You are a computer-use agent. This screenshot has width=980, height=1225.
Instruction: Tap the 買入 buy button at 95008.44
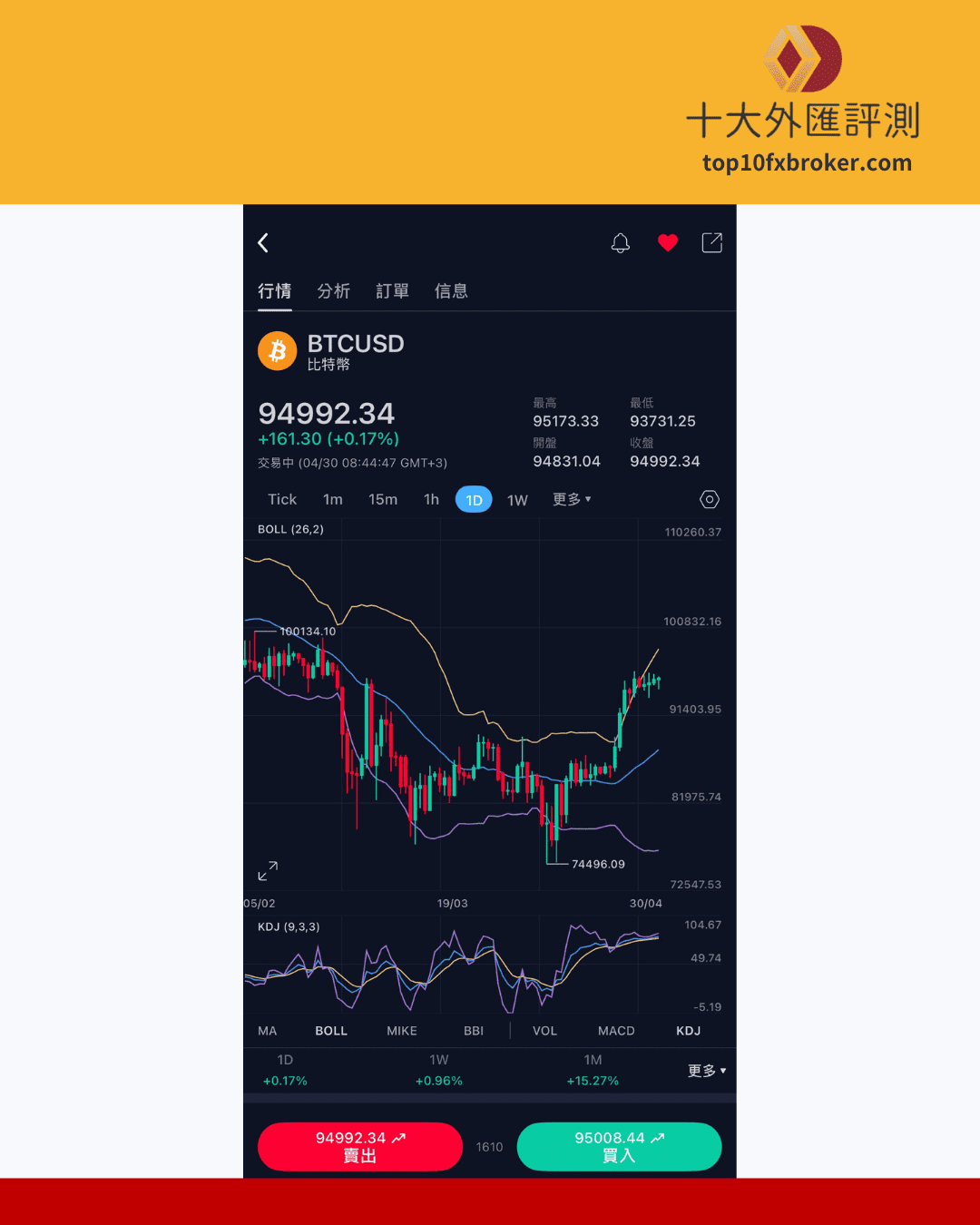coord(620,1146)
